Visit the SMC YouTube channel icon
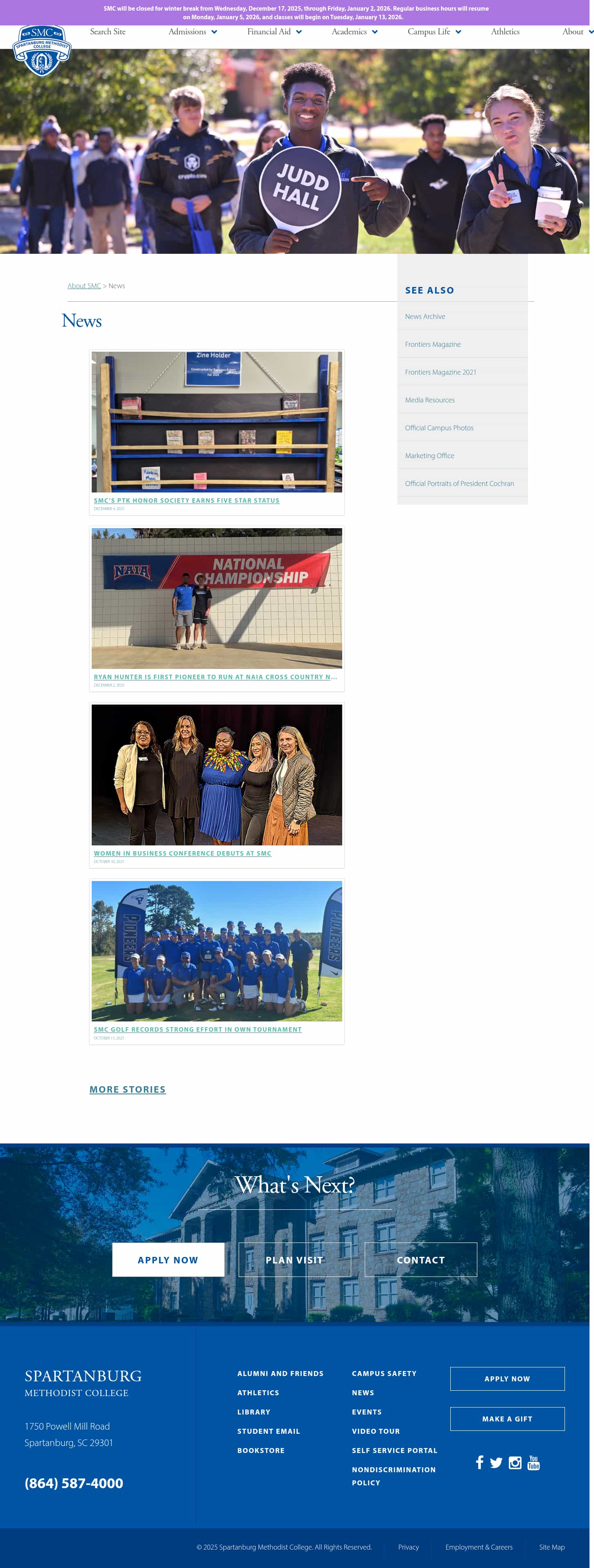Screen dimensions: 594x1568 534,1463
